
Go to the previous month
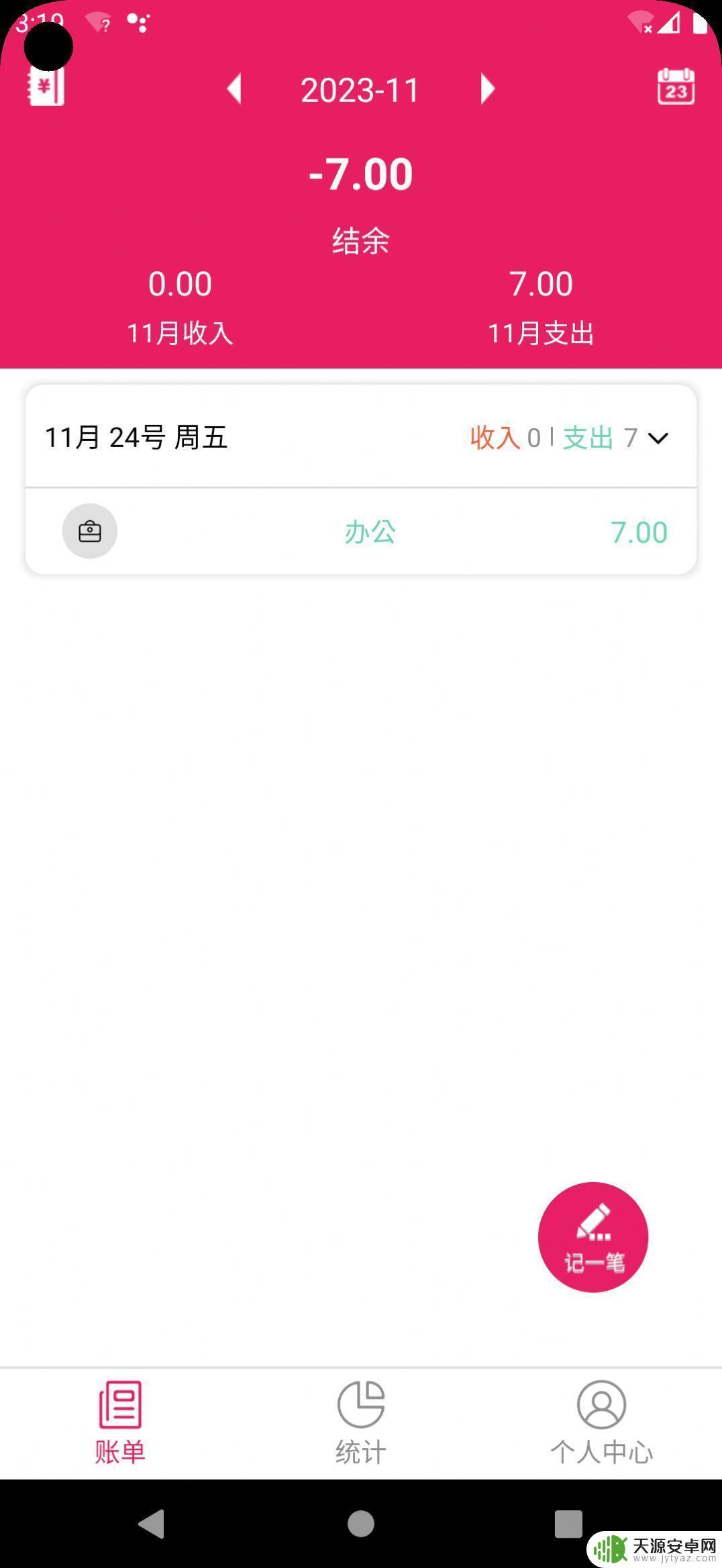click(x=234, y=89)
